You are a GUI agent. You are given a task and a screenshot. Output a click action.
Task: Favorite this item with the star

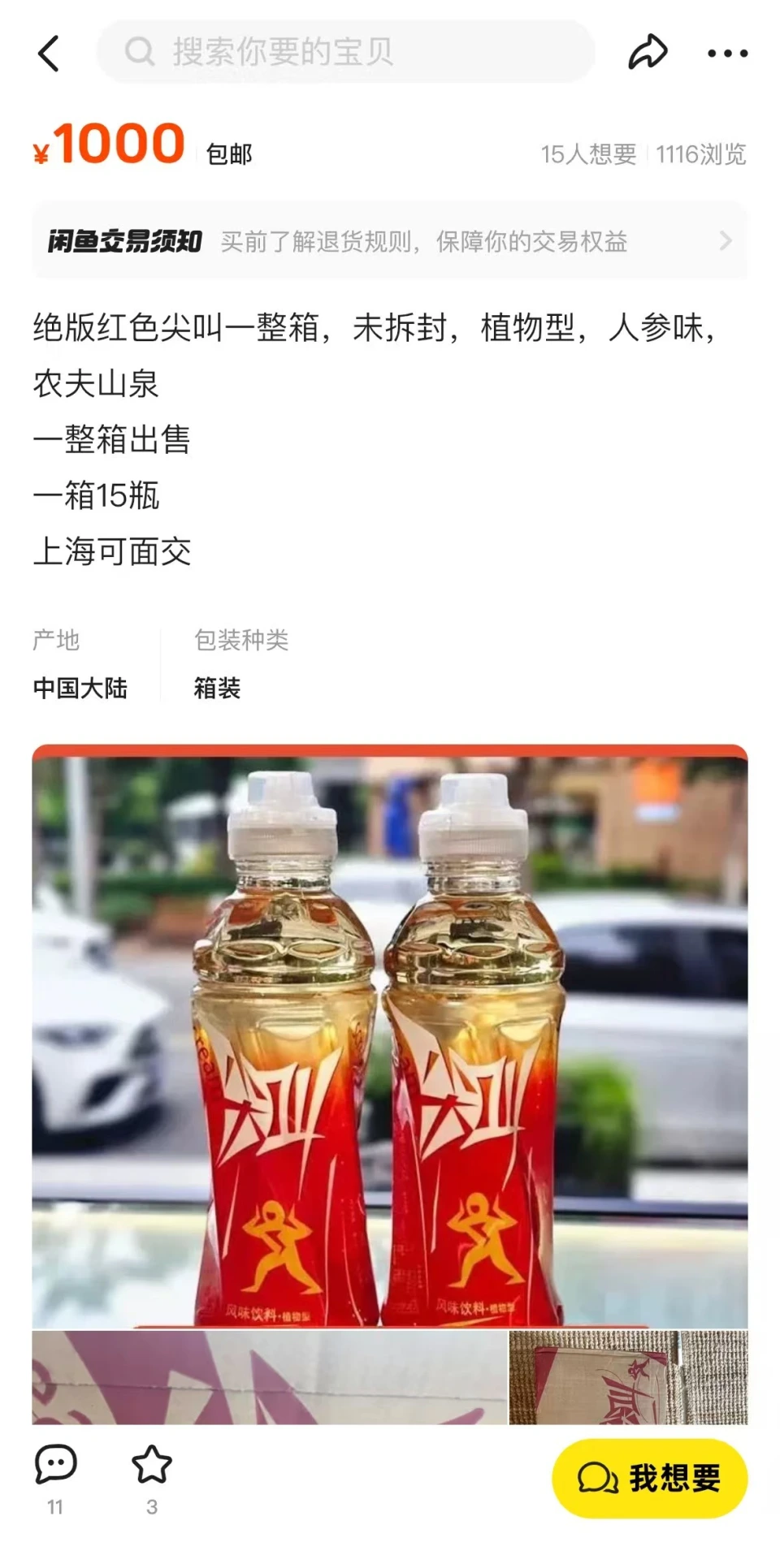[x=152, y=1466]
